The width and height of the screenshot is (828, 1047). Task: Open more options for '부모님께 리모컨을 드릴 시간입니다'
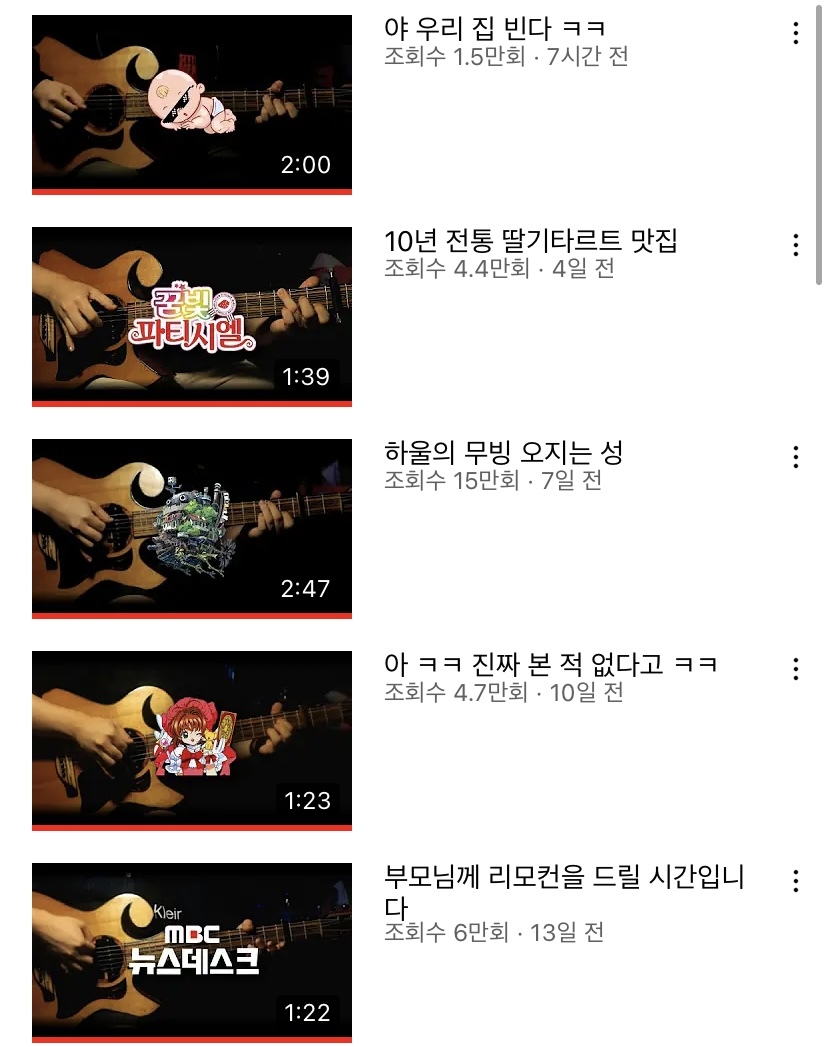(x=795, y=881)
